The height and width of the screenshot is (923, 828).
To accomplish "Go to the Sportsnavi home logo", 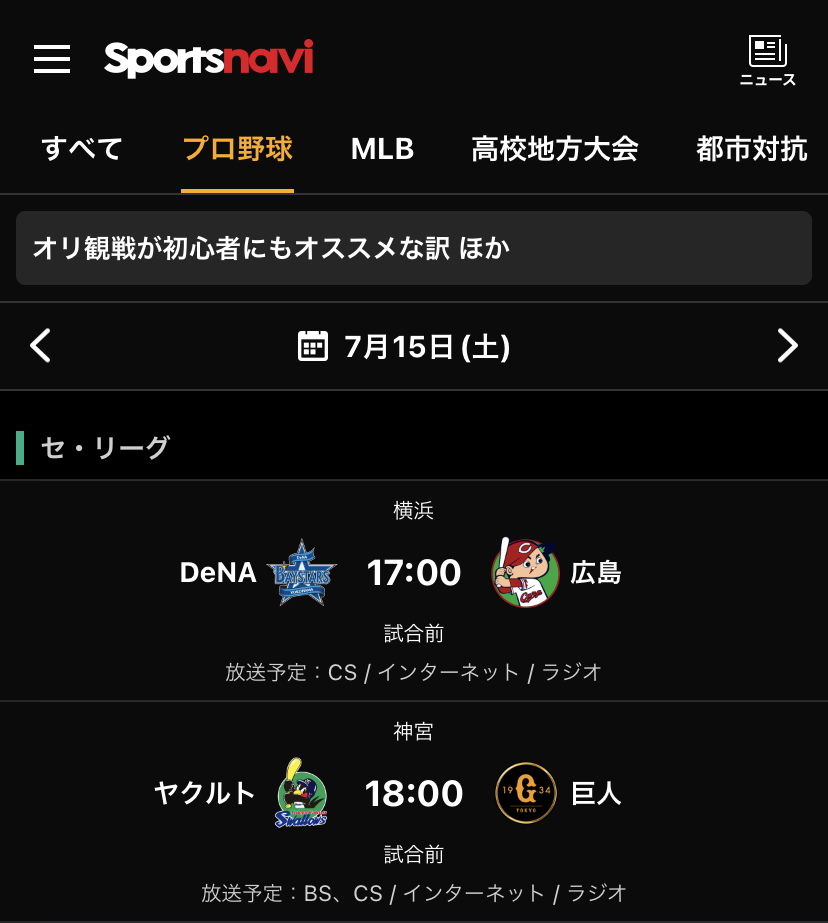I will tap(209, 59).
